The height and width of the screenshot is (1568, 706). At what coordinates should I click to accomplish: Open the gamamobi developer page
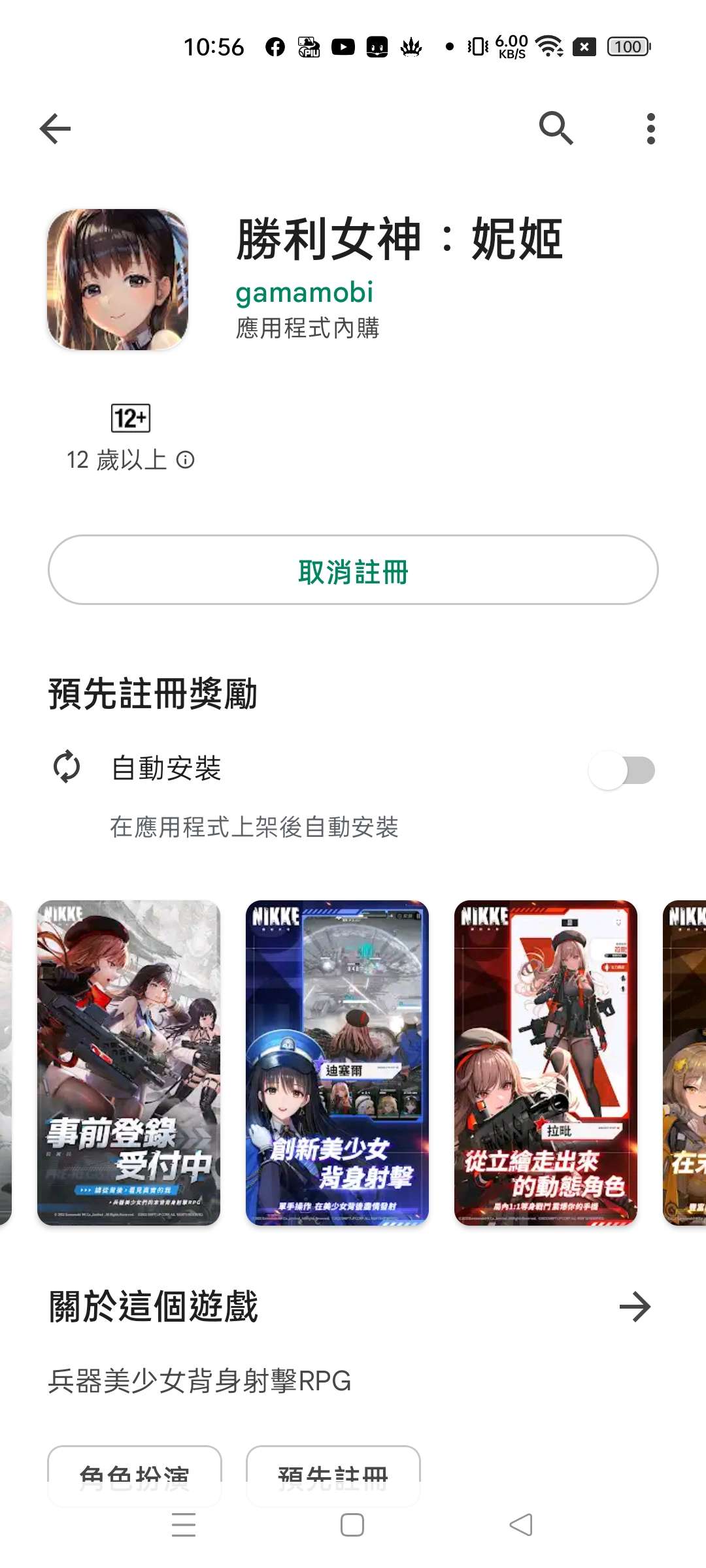tap(304, 292)
